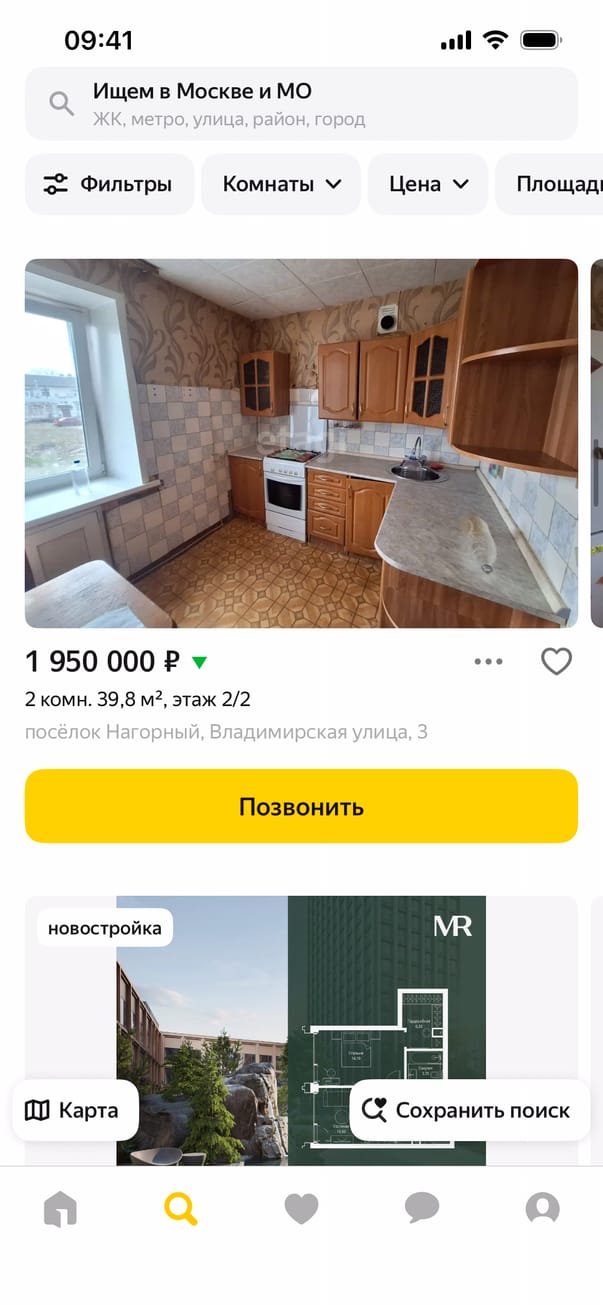Open the three-dot menu for the 1 950 000 ₽ listing
This screenshot has width=603, height=1305.
(488, 661)
